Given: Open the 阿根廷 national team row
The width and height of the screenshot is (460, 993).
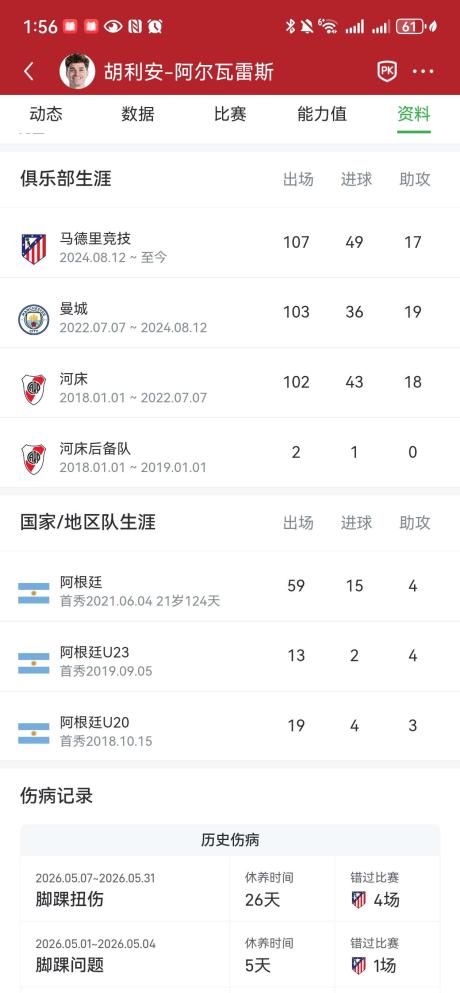Looking at the screenshot, I should (230, 586).
